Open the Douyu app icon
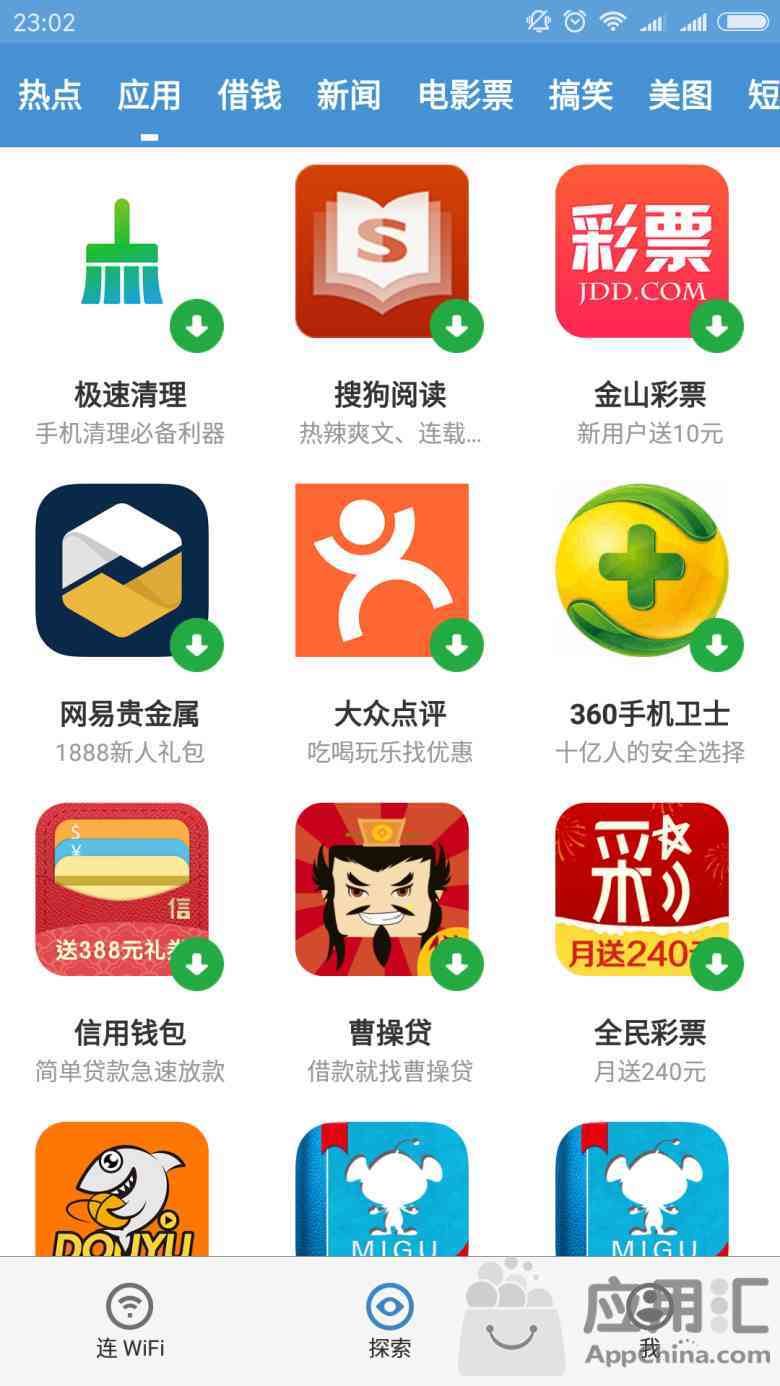Screen dimensions: 780x1386 (x=122, y=1190)
